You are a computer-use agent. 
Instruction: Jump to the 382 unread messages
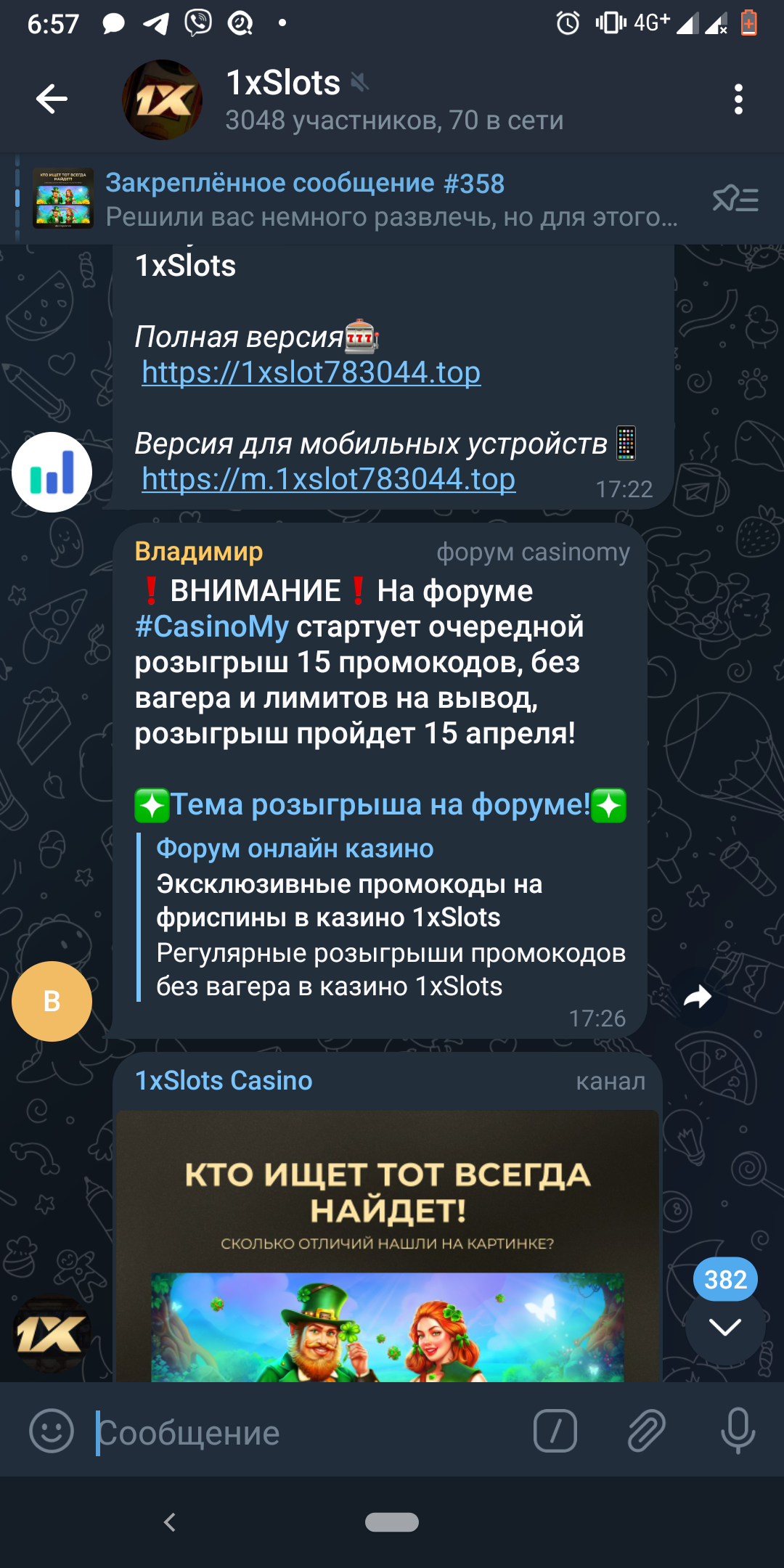(x=724, y=1325)
